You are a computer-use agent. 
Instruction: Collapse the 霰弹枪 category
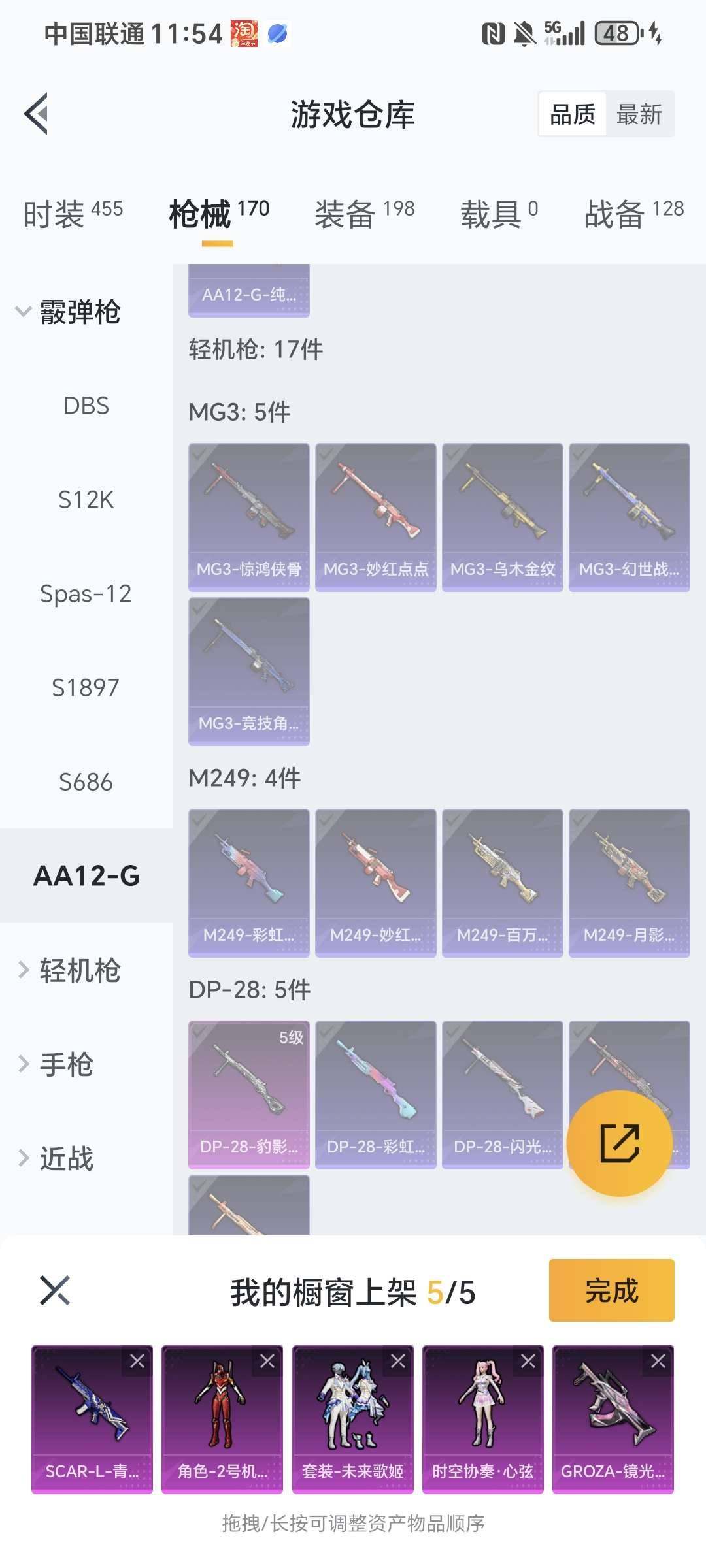[68, 312]
